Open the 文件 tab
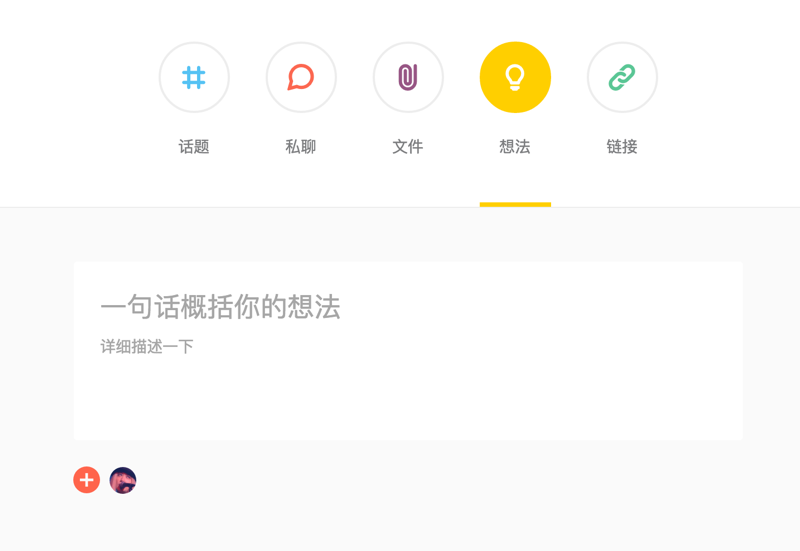Image resolution: width=800 pixels, height=551 pixels. [408, 78]
